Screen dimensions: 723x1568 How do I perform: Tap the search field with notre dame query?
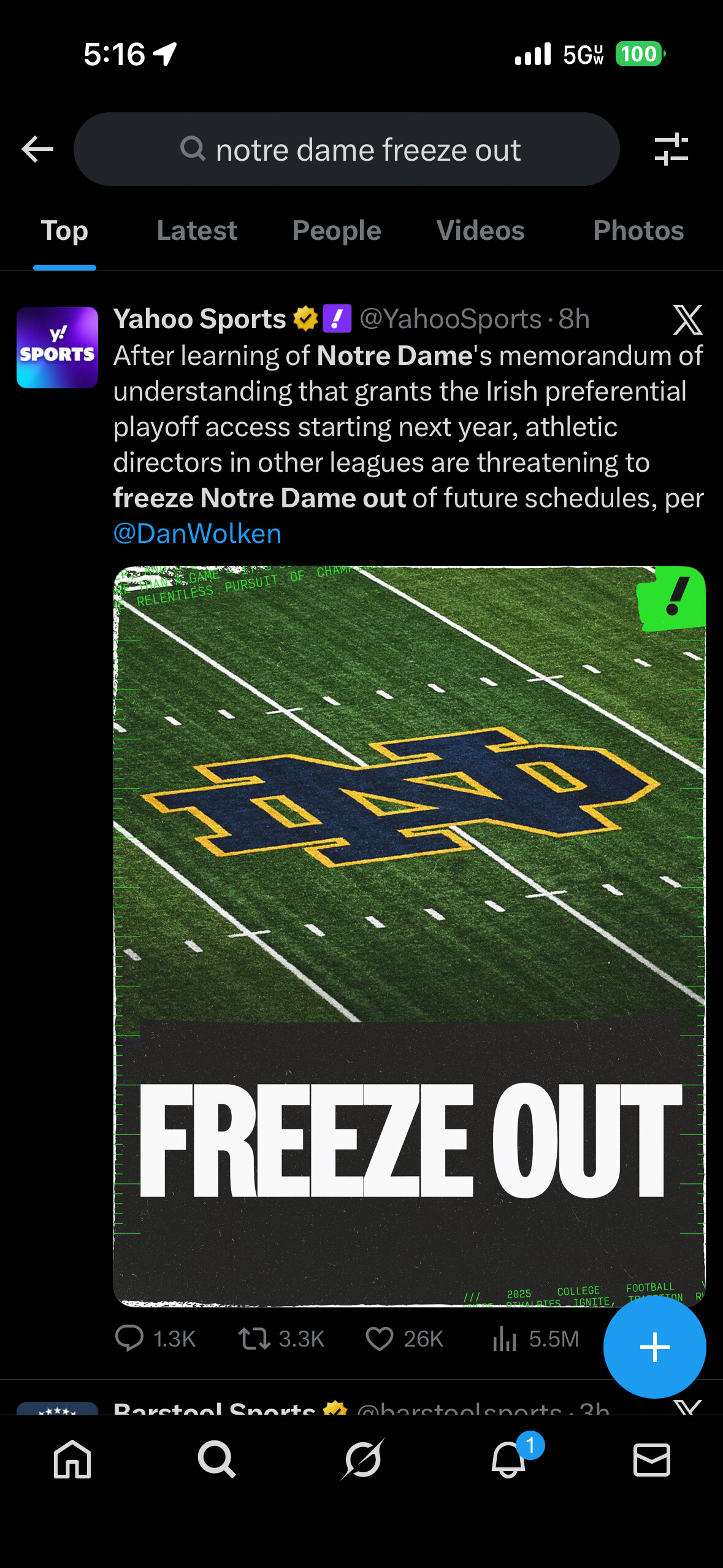(346, 149)
